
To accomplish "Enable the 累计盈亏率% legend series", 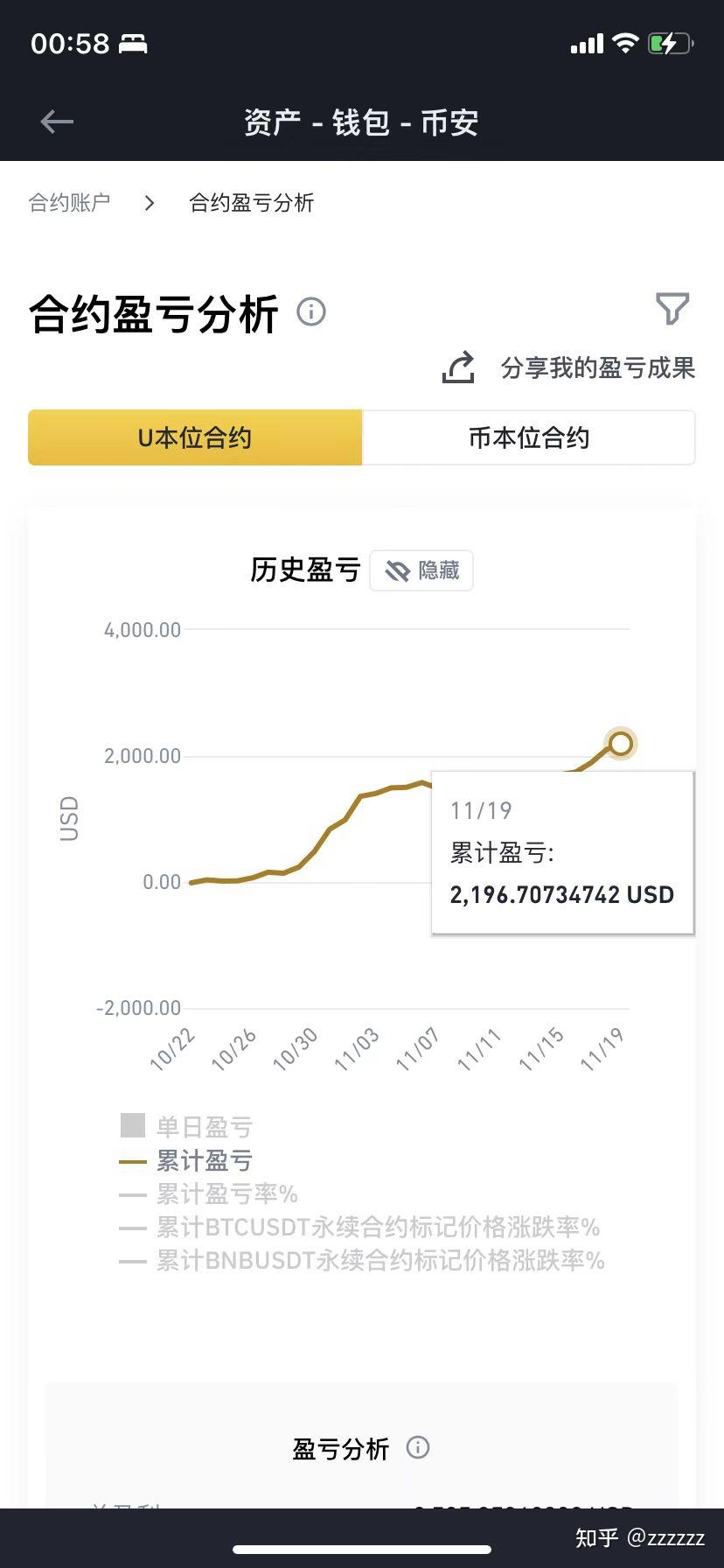I will [210, 1194].
